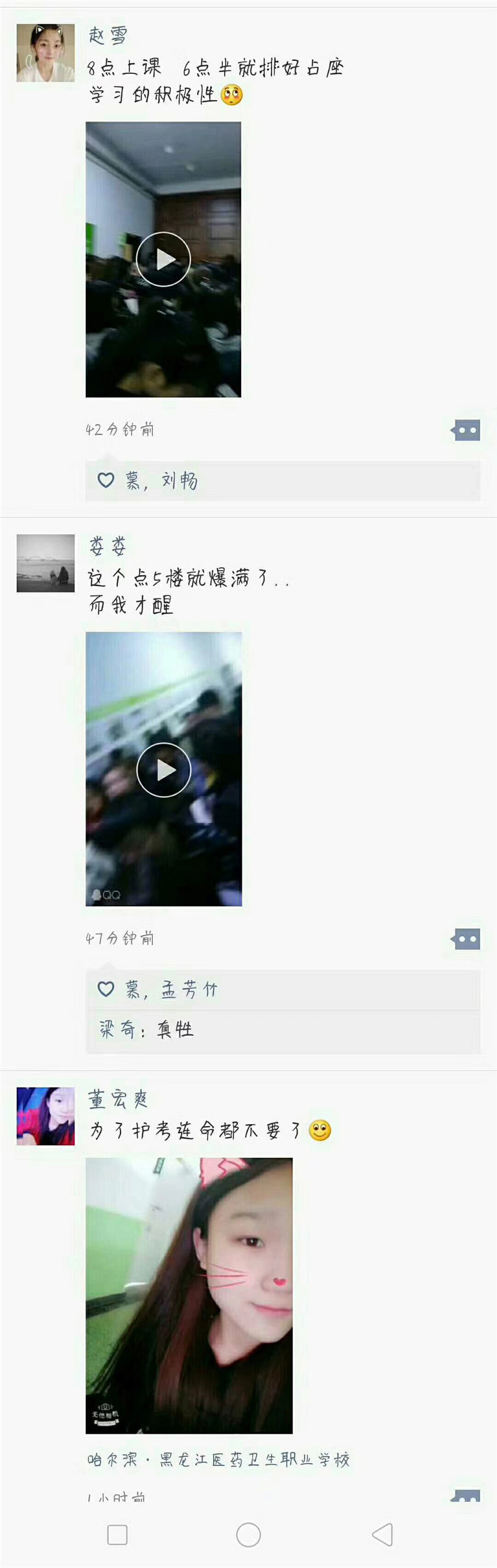Play 赵雪's classroom video
This screenshot has height=1568, width=497.
163,259
